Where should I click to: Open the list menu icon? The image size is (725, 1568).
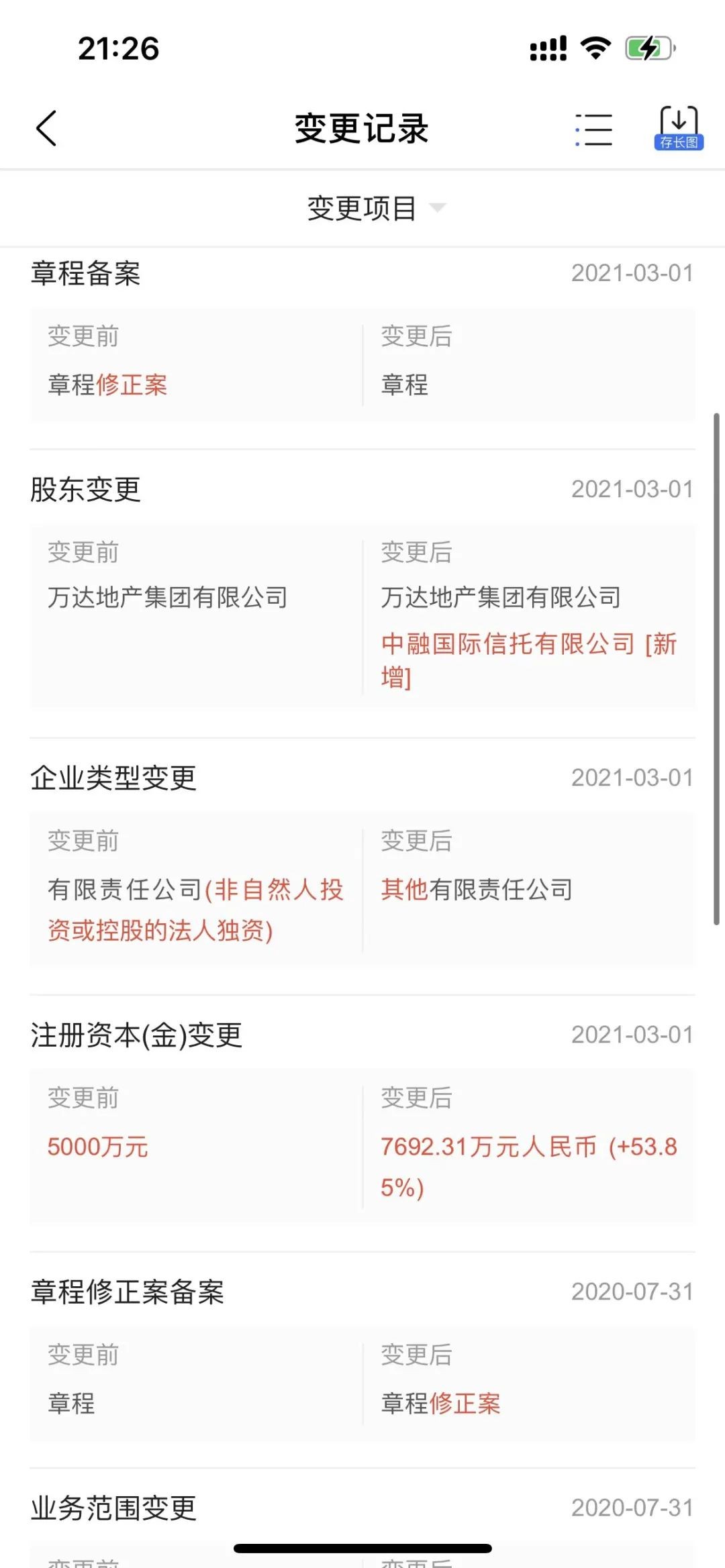coord(593,129)
